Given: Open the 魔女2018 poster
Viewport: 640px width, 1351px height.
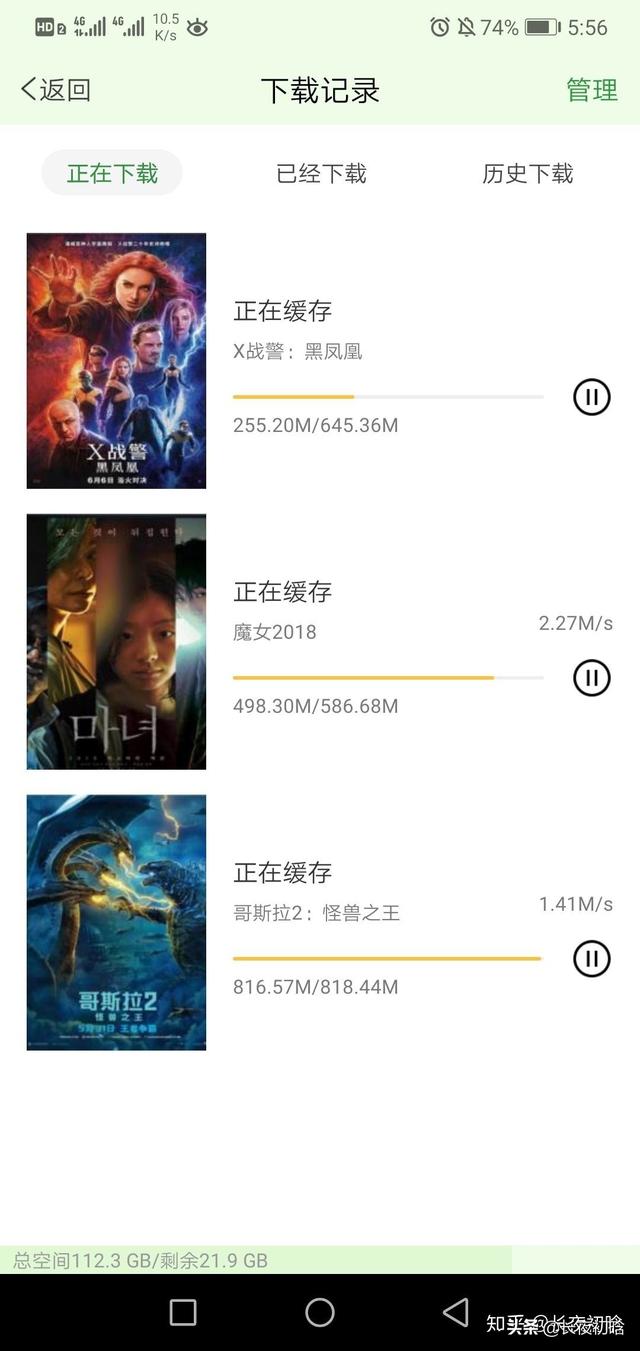Looking at the screenshot, I should [x=116, y=642].
